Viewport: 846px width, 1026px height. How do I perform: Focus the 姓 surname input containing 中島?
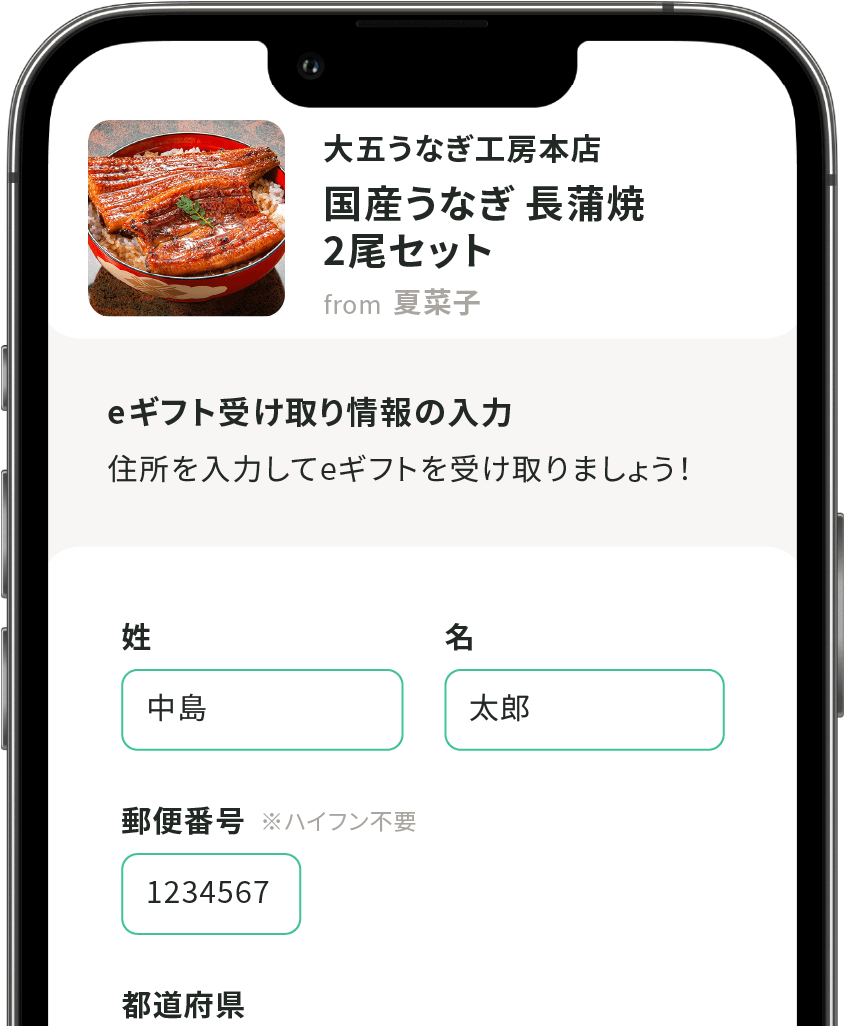tap(261, 710)
